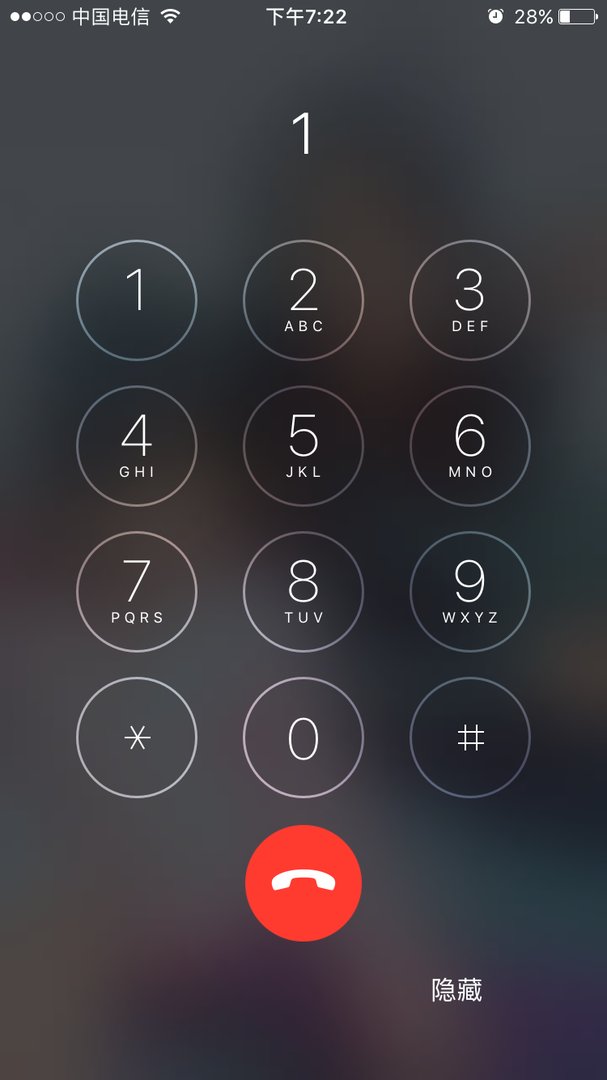Tap the 8 TUV key
This screenshot has width=607, height=1080.
tap(303, 592)
